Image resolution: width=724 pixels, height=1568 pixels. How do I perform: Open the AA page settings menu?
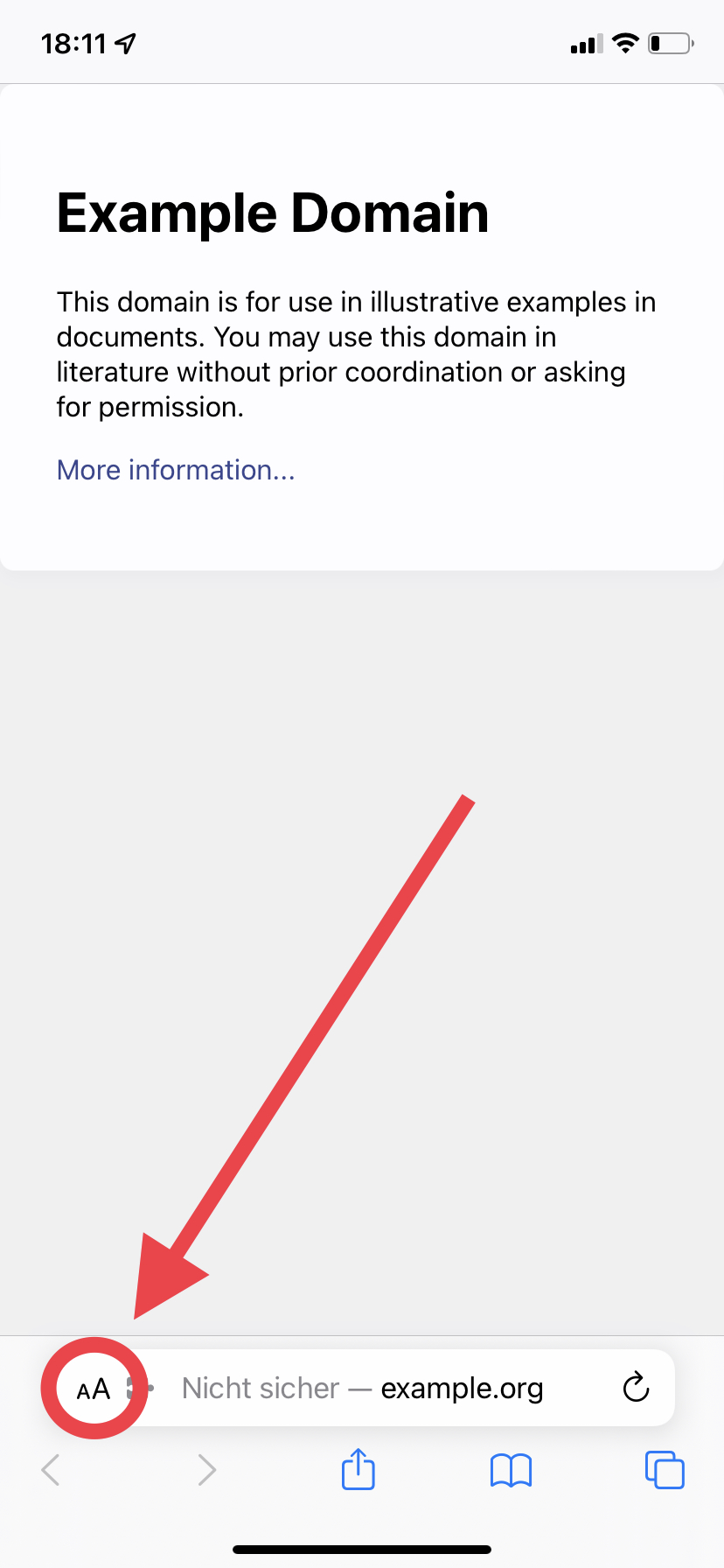pos(94,1389)
